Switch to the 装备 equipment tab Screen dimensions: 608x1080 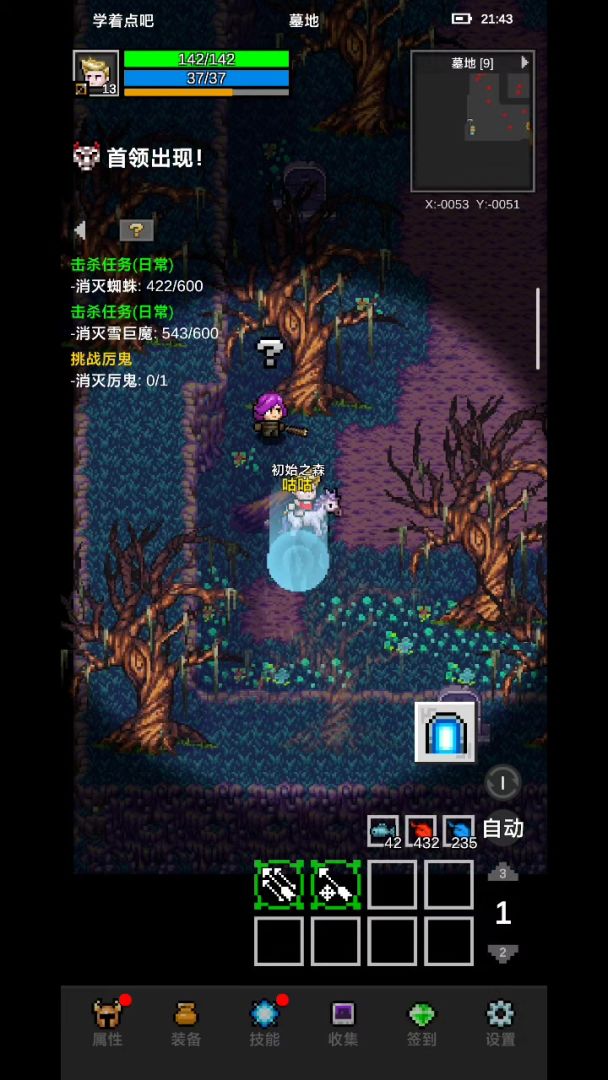pos(186,1022)
